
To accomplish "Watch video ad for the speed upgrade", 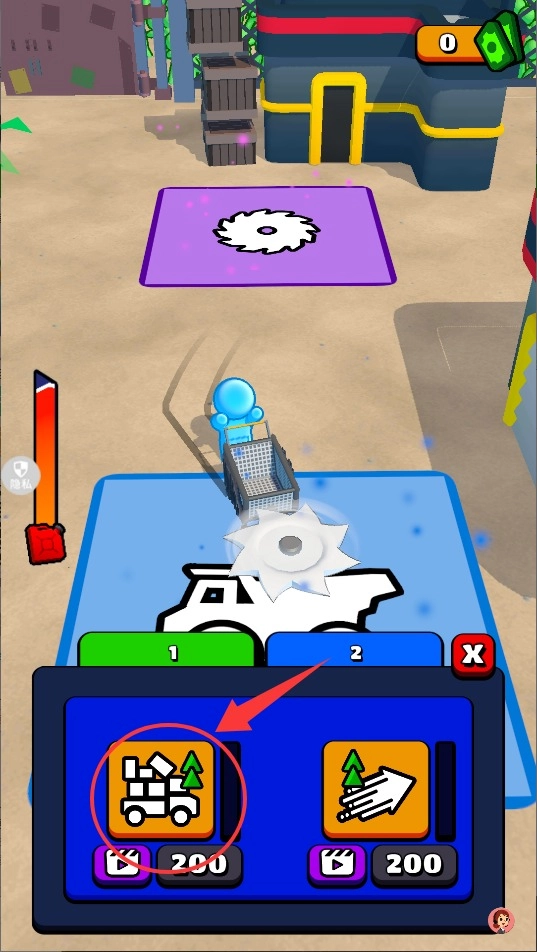I will tap(338, 864).
